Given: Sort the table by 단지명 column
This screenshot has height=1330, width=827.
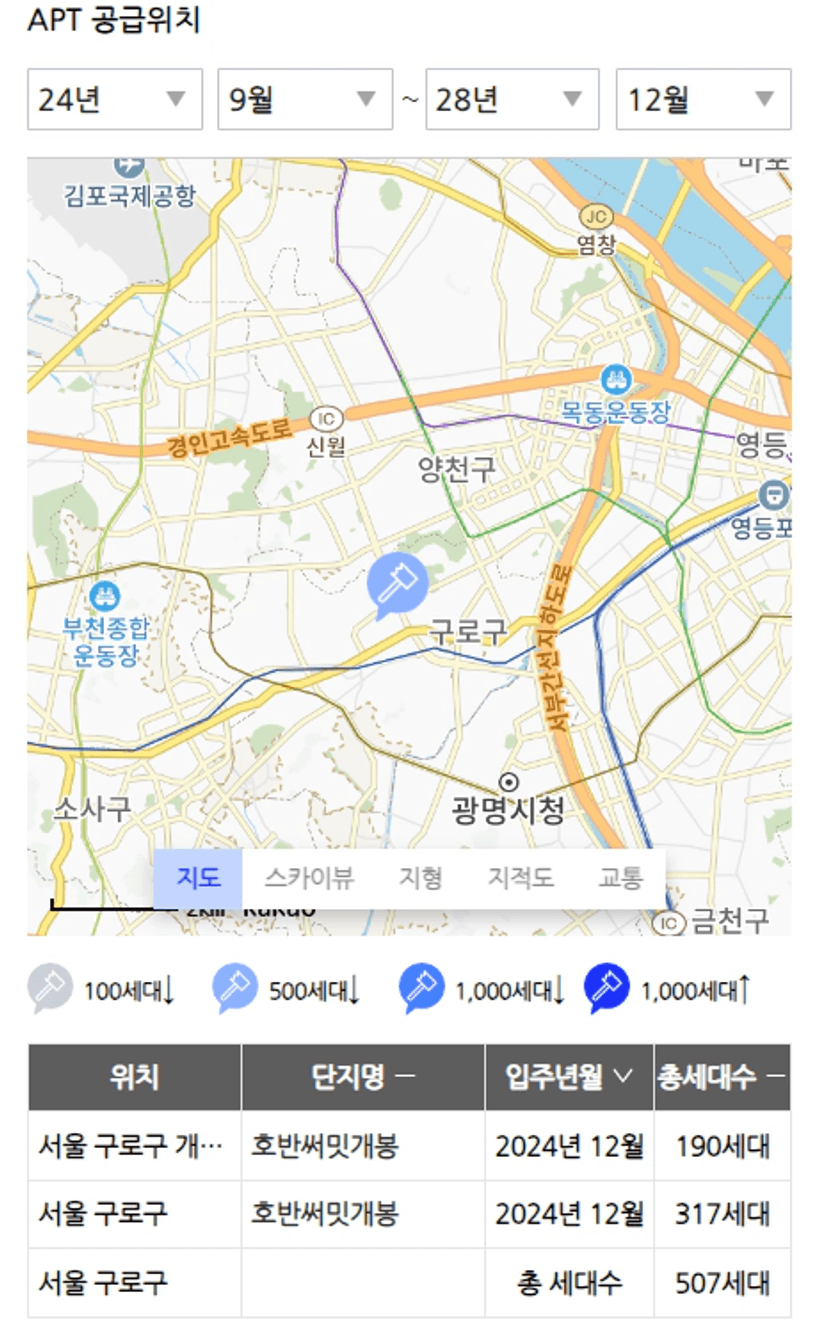Looking at the screenshot, I should [x=363, y=1077].
